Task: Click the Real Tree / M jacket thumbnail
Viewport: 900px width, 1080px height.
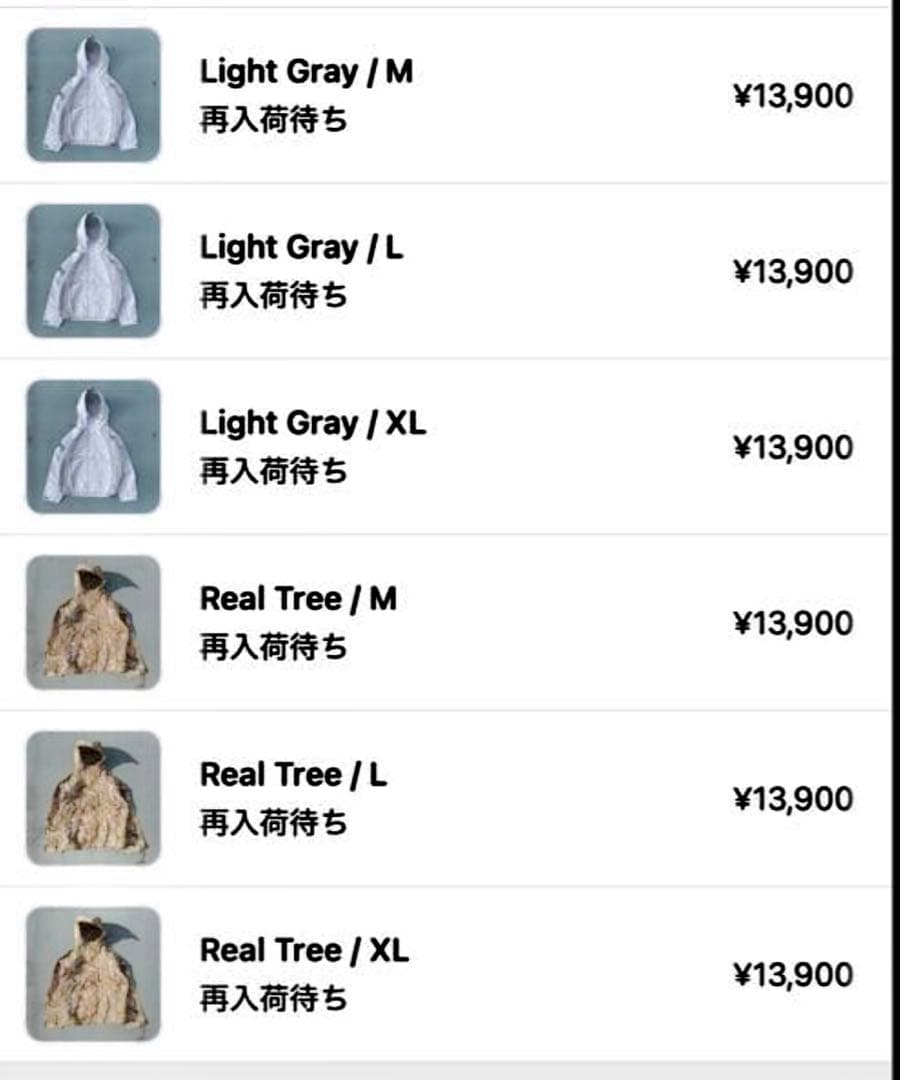Action: pos(91,622)
